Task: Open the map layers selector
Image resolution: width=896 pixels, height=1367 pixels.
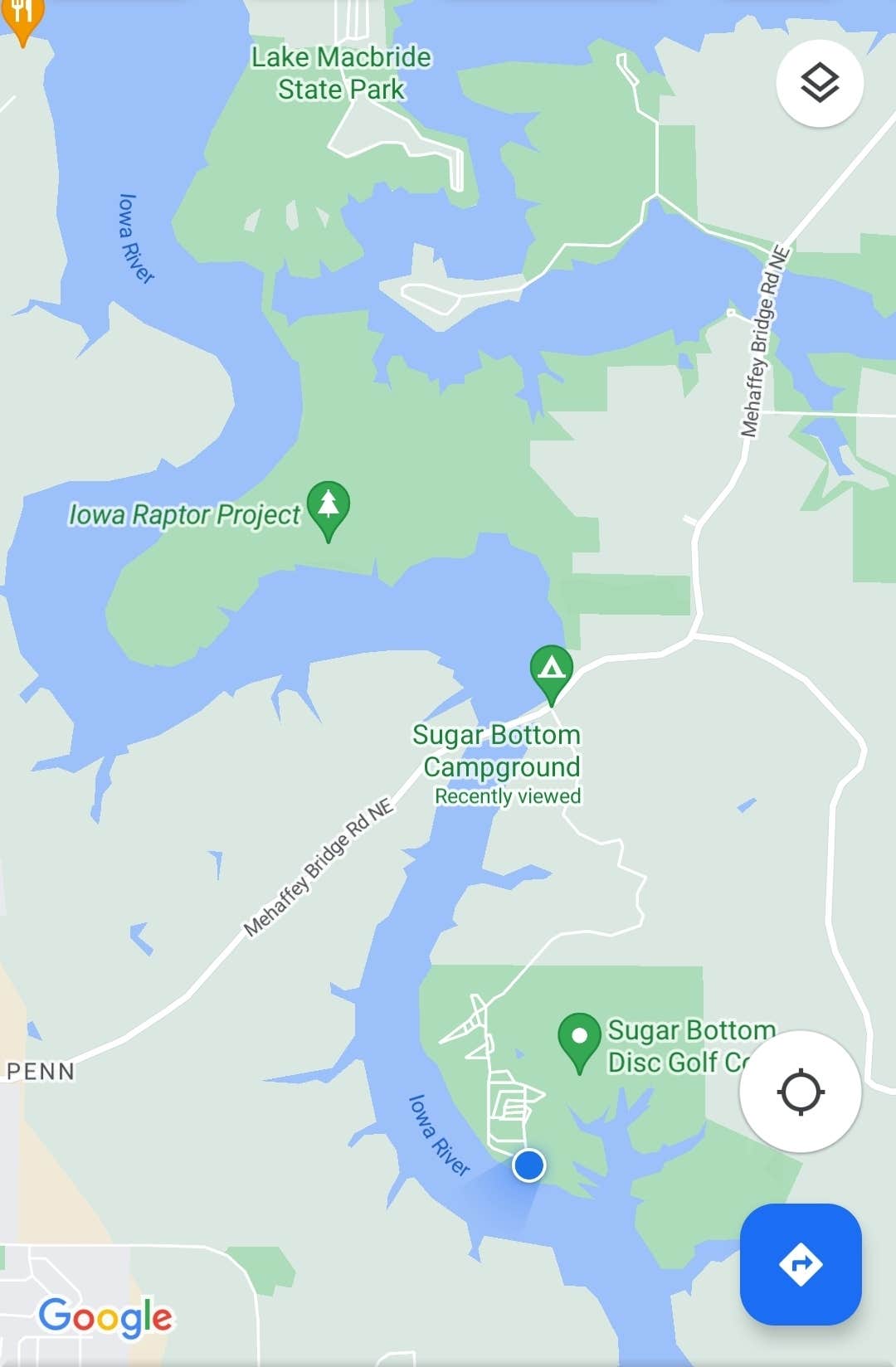Action: [821, 82]
